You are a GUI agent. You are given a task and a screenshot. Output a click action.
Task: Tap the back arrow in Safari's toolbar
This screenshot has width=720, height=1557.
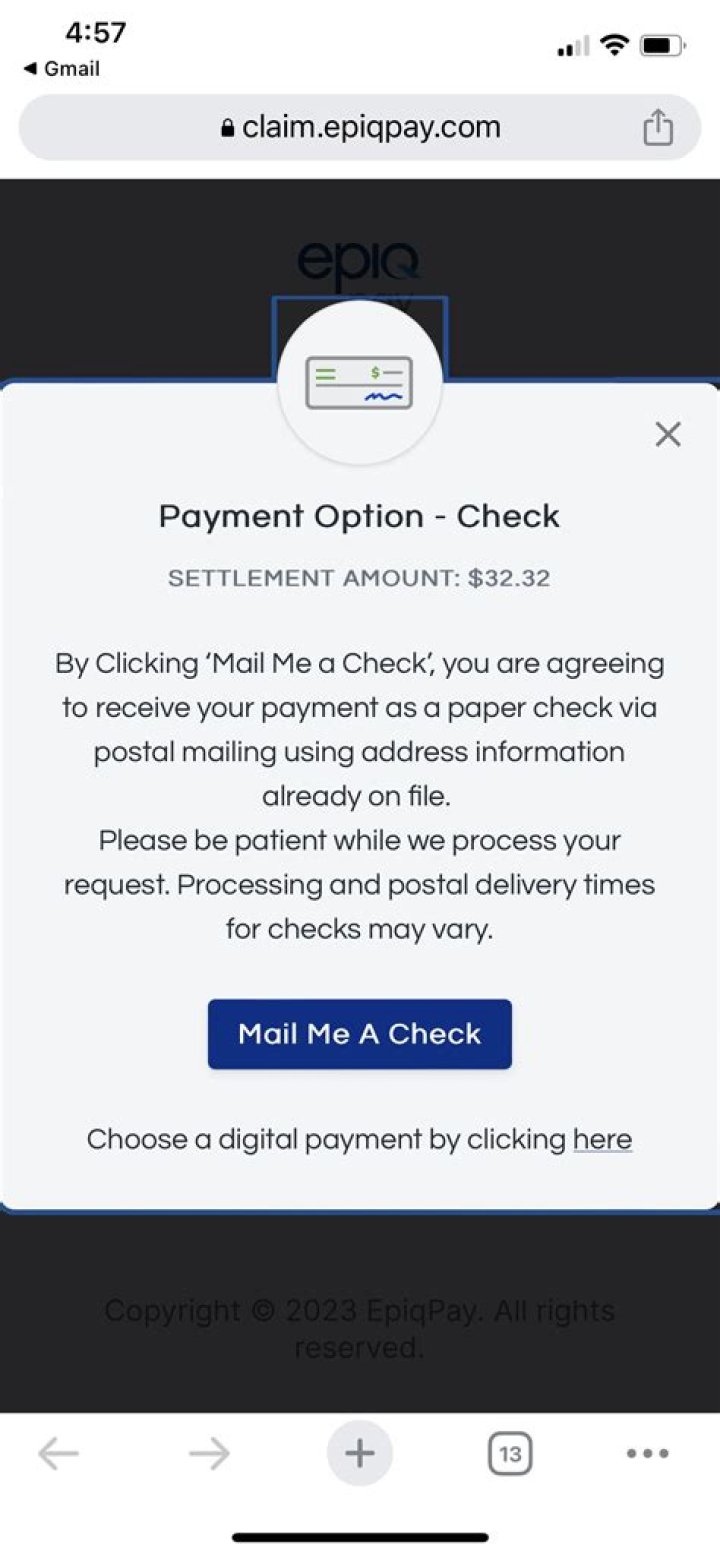tap(58, 1453)
